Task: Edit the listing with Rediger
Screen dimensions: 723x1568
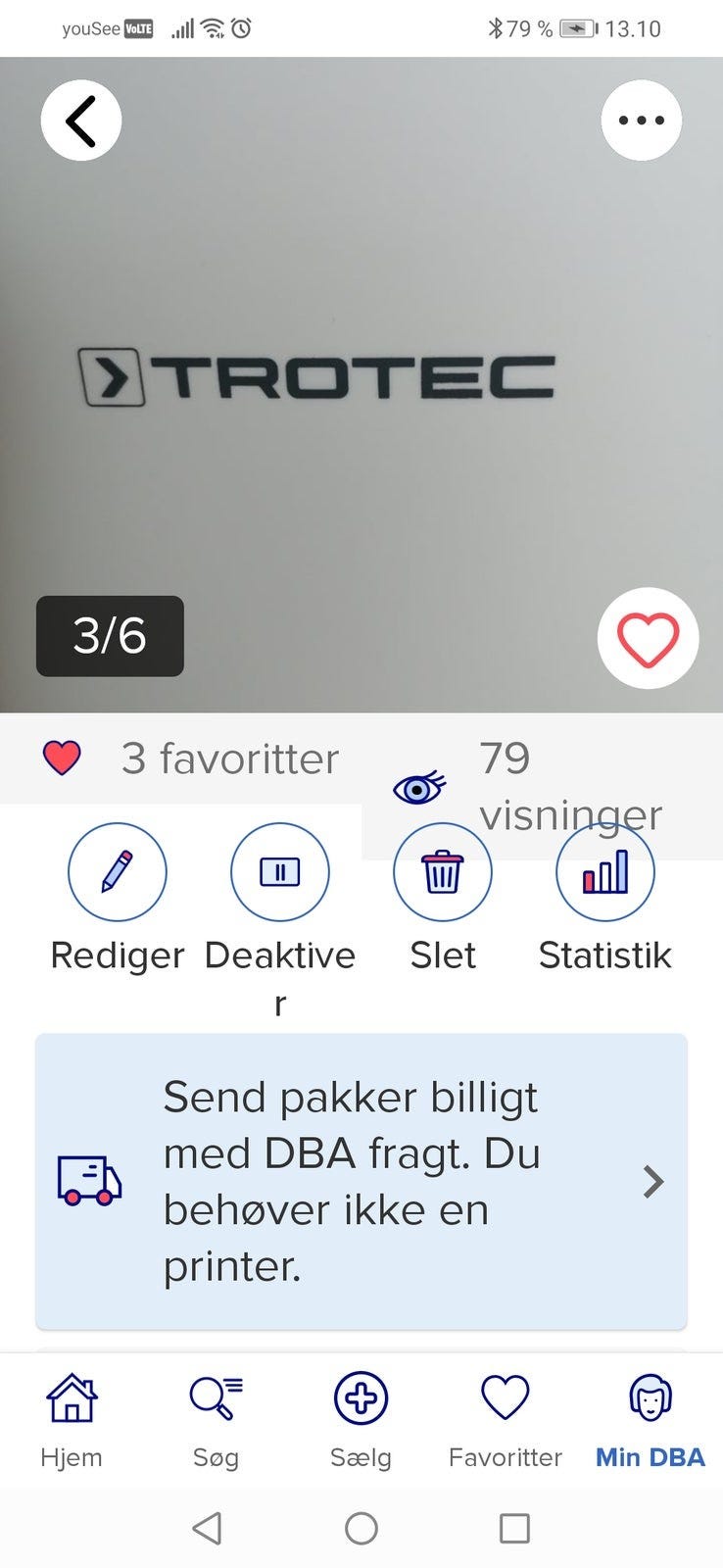Action: coord(118,872)
